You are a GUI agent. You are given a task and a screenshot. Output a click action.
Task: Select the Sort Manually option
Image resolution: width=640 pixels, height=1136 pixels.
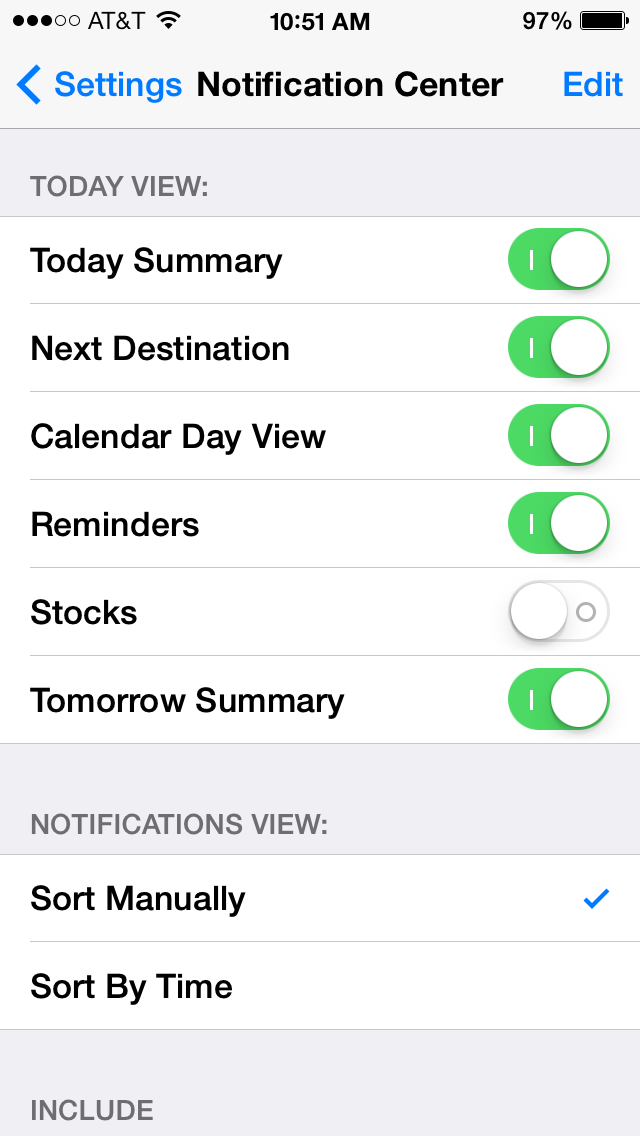click(x=320, y=898)
